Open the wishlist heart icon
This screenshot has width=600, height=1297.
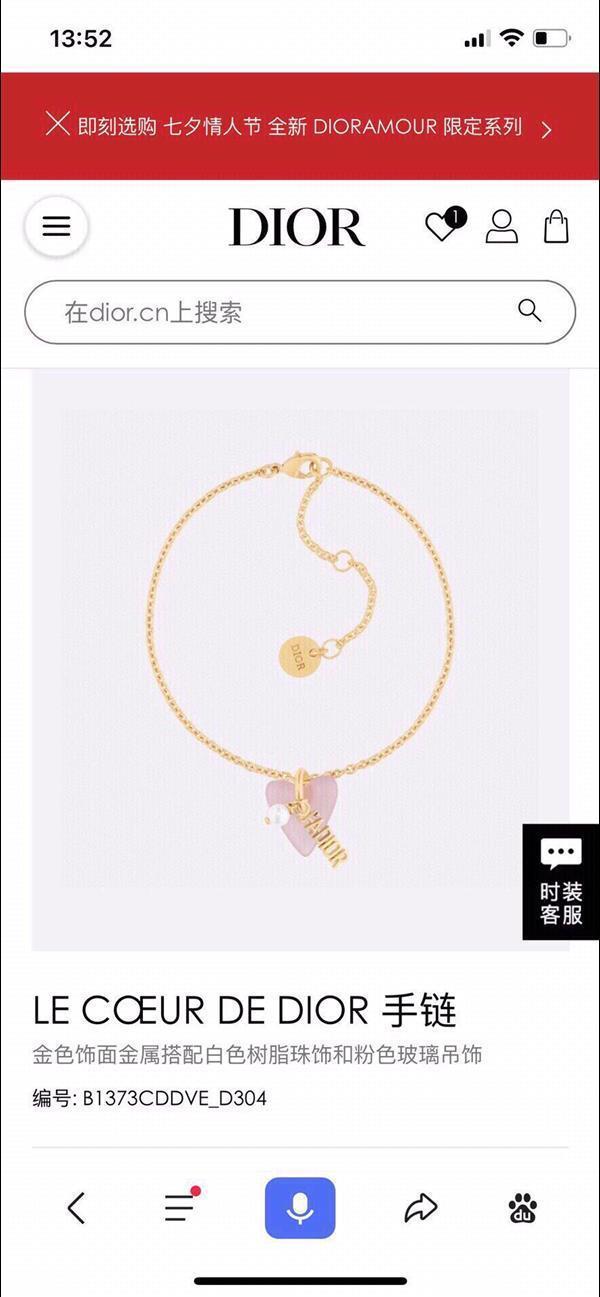coord(441,227)
